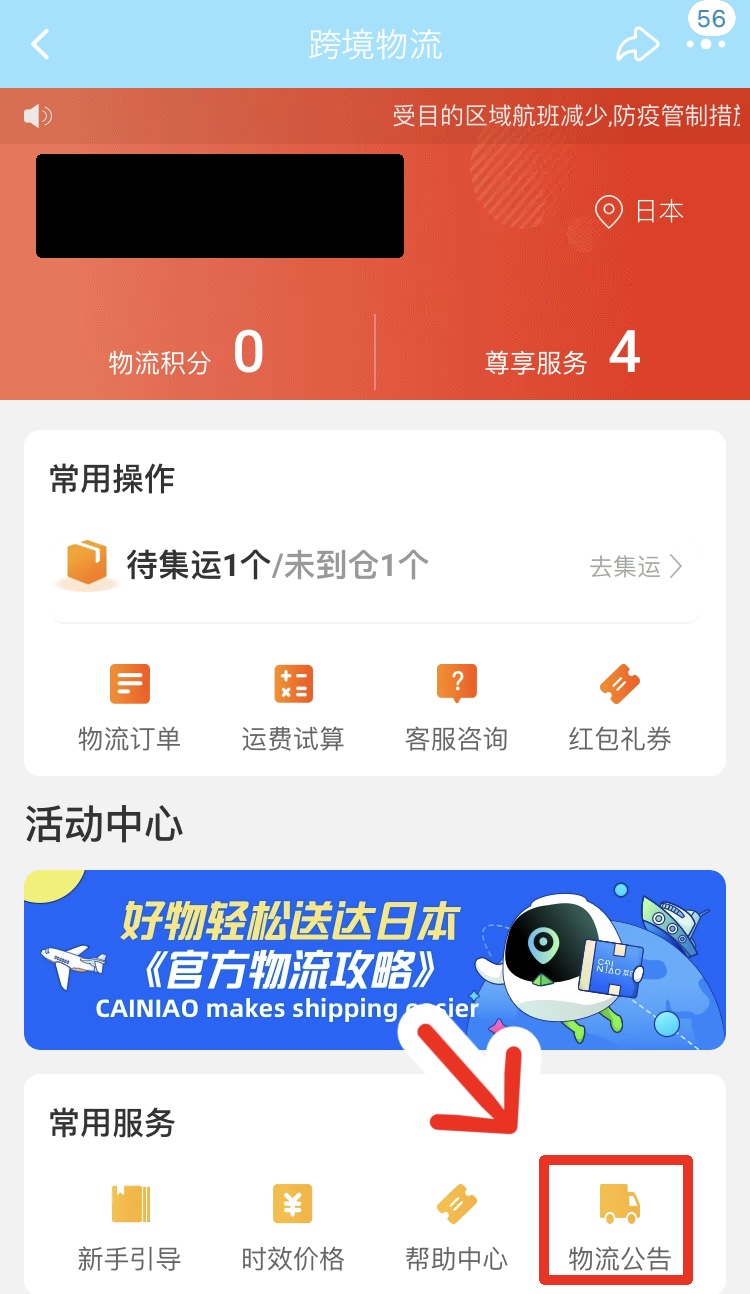Image resolution: width=750 pixels, height=1294 pixels.
Task: Open the 官方物流攻略 banner
Action: click(375, 960)
